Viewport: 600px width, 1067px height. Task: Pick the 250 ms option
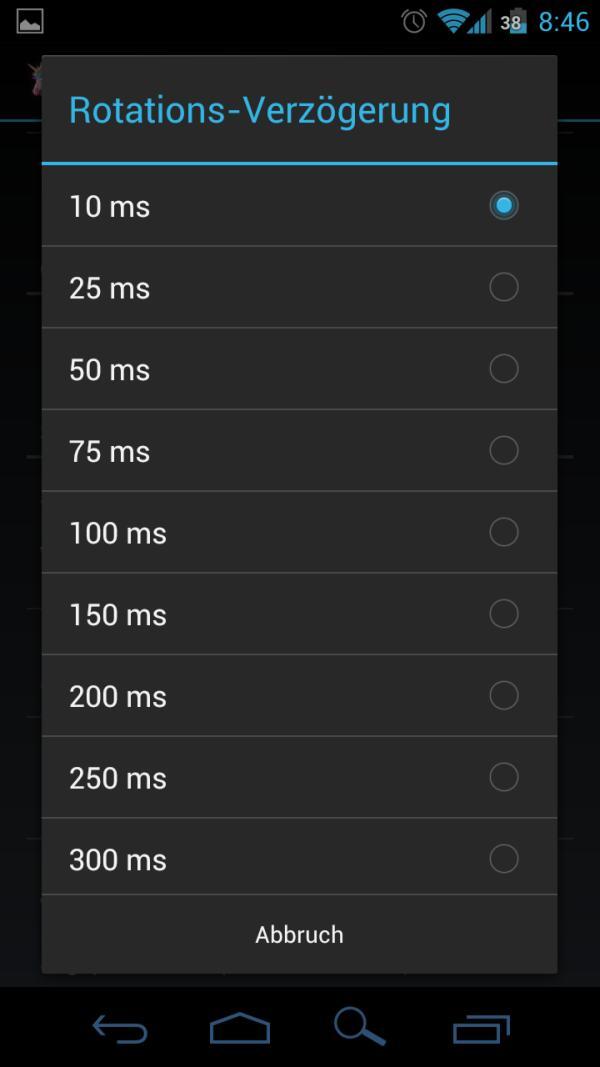[299, 777]
